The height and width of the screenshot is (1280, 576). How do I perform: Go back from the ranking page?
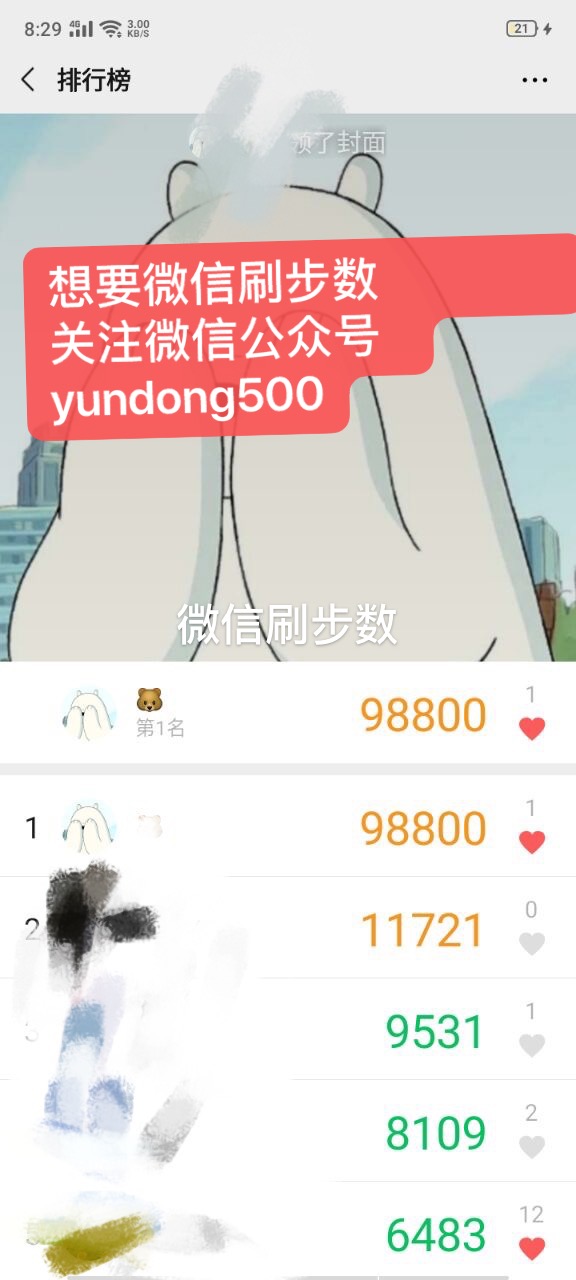point(28,80)
